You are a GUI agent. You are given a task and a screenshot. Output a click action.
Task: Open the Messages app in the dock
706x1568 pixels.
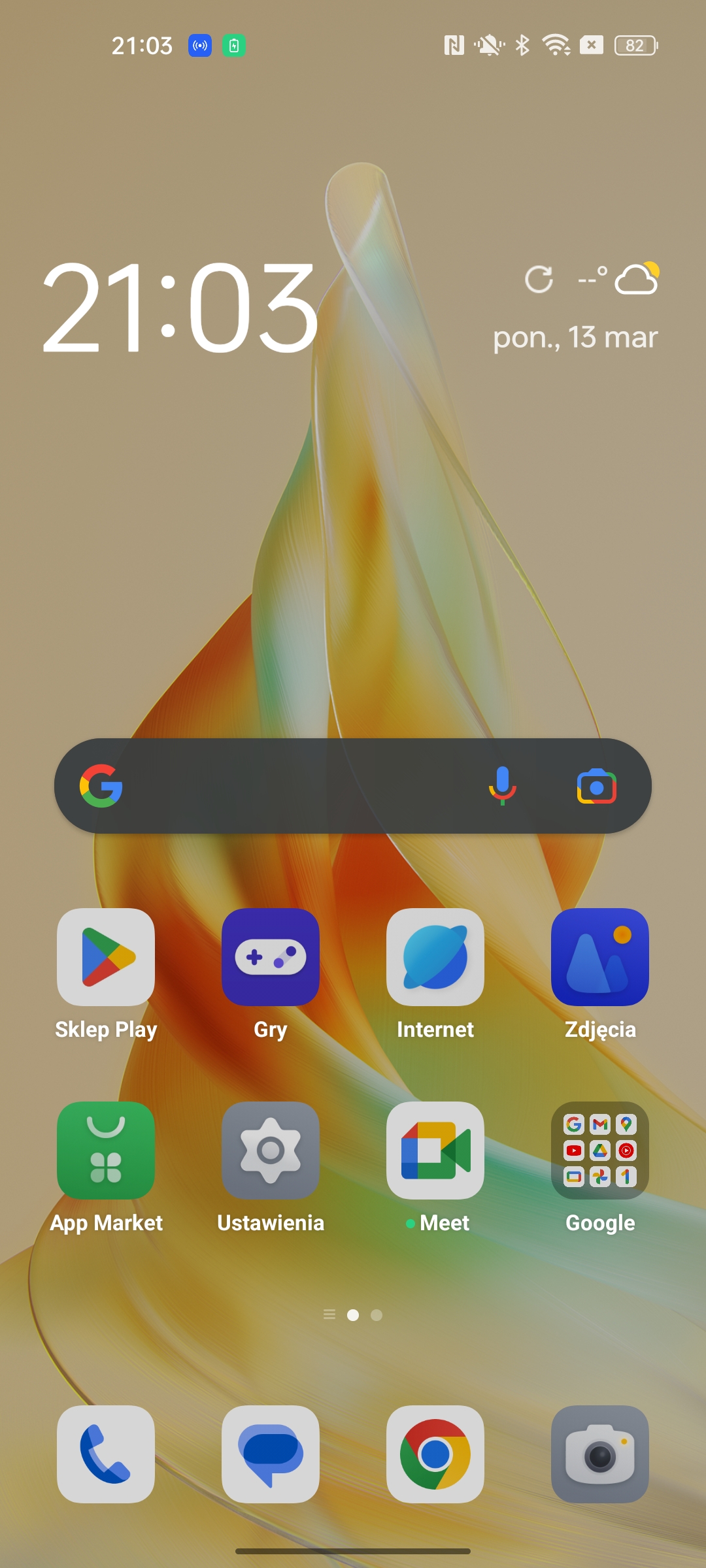coord(271,1454)
